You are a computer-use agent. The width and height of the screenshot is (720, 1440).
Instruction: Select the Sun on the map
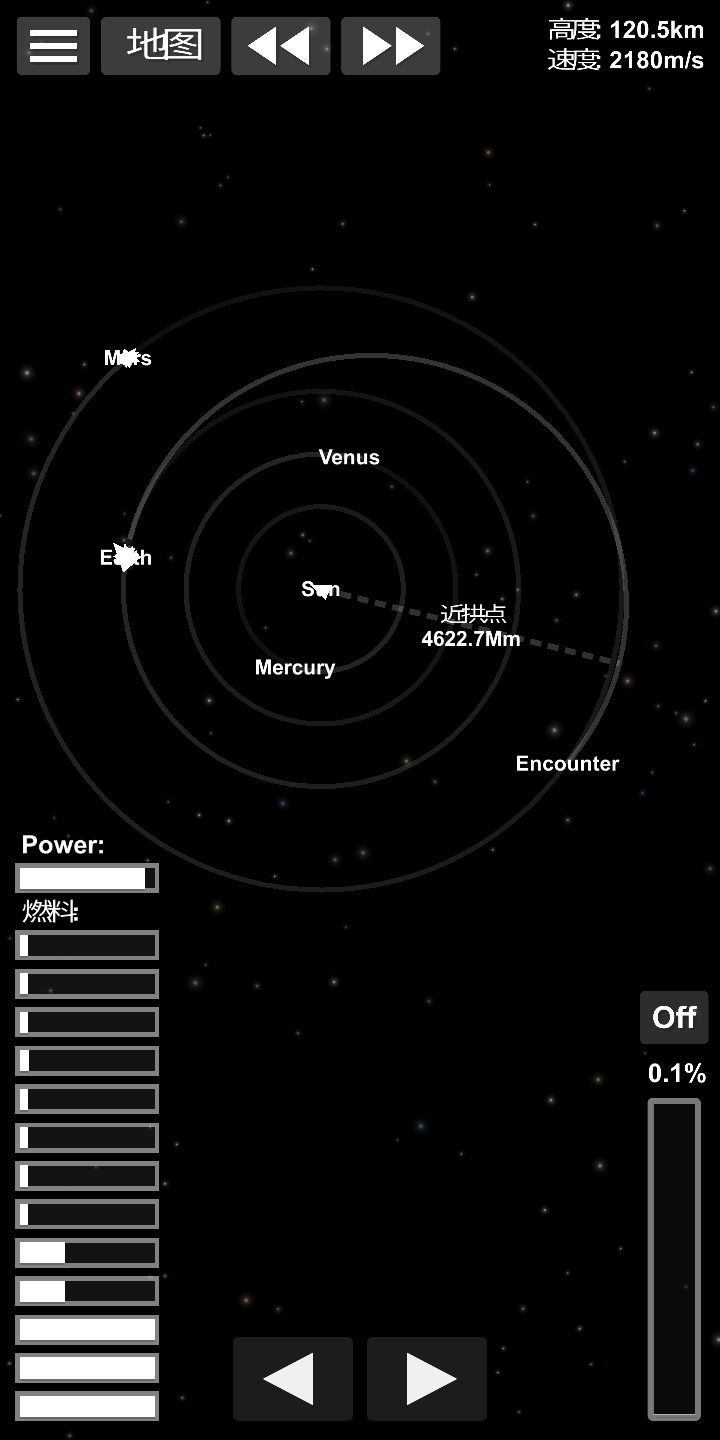[321, 589]
